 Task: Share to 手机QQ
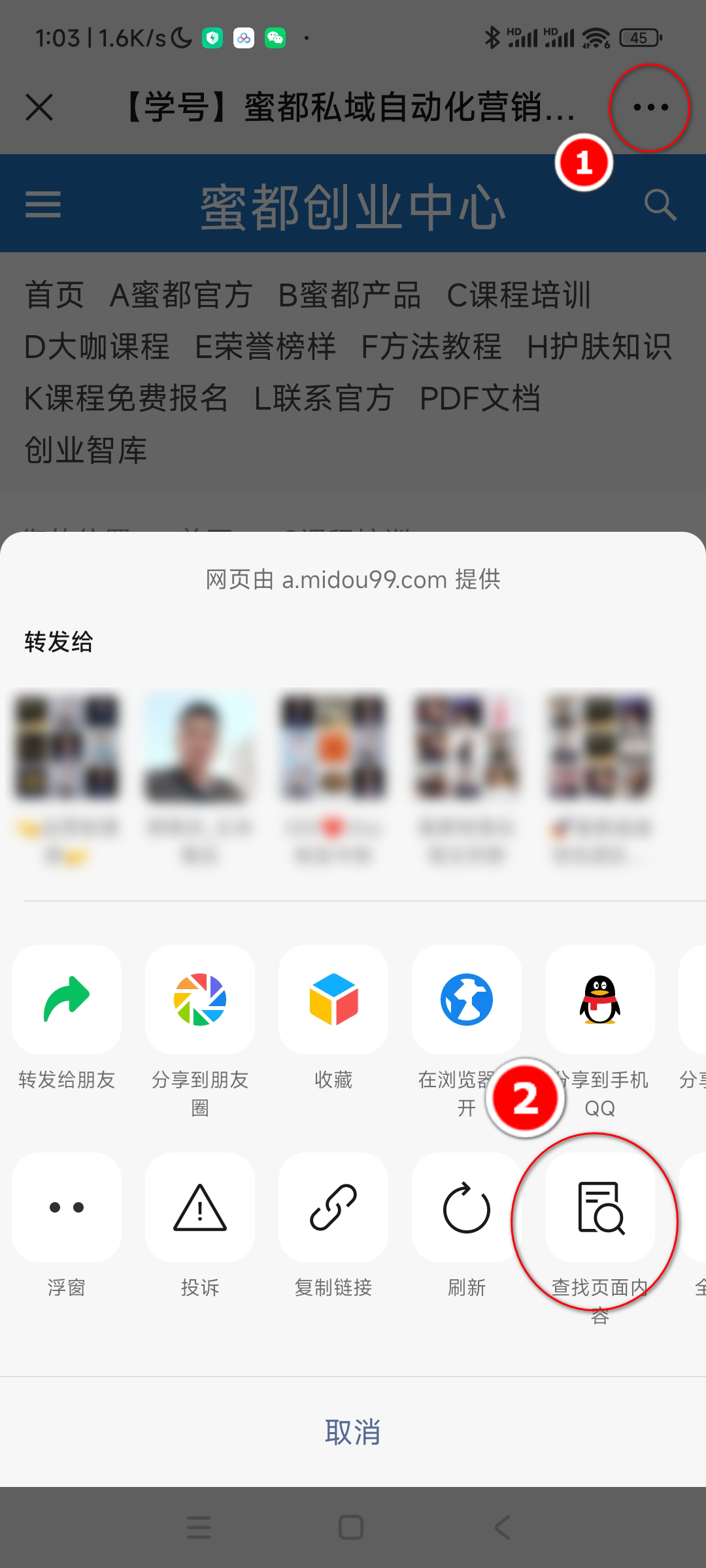(x=600, y=1000)
